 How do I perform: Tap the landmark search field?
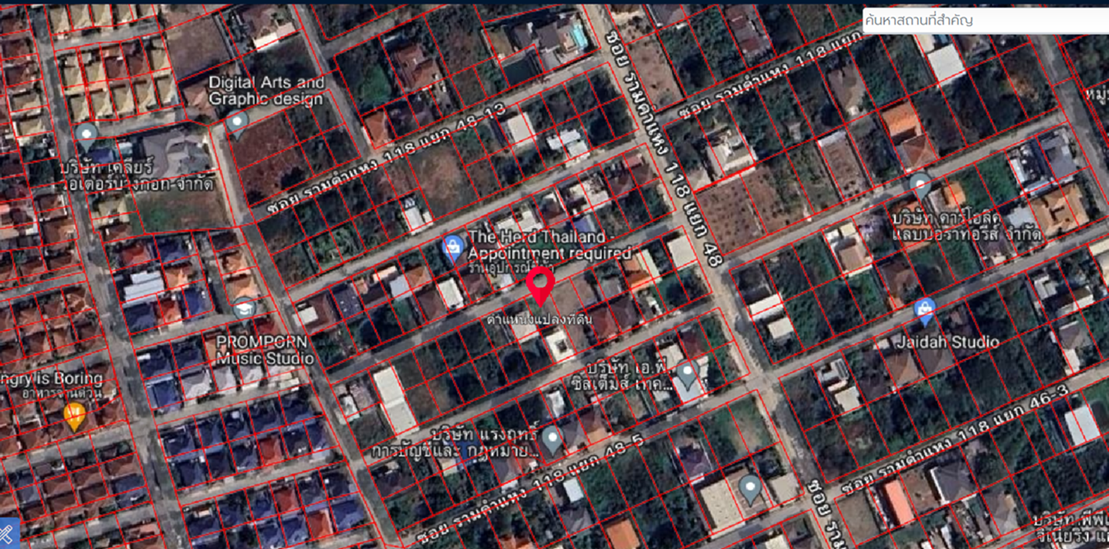tap(985, 20)
